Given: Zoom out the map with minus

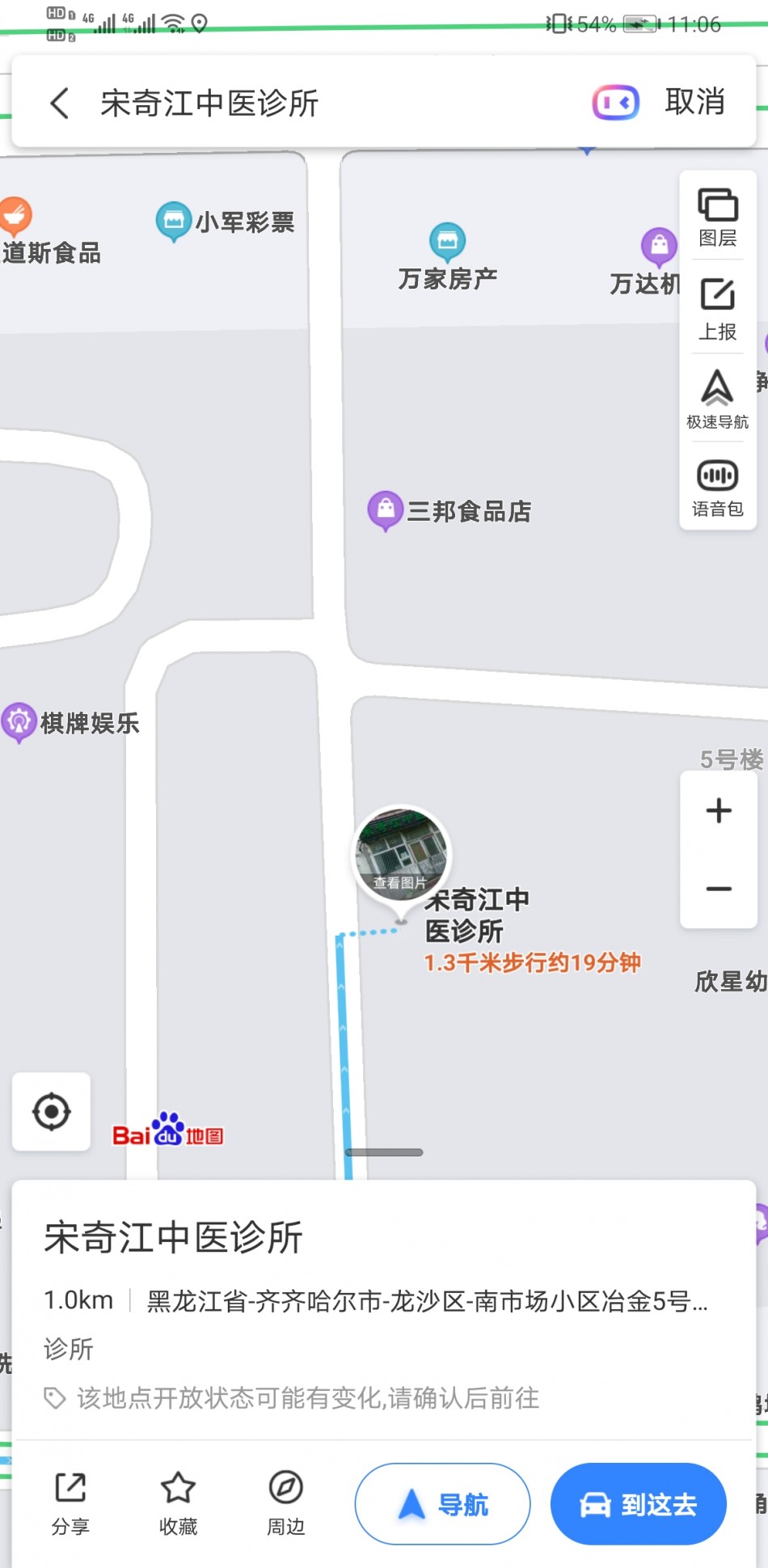Looking at the screenshot, I should point(719,889).
